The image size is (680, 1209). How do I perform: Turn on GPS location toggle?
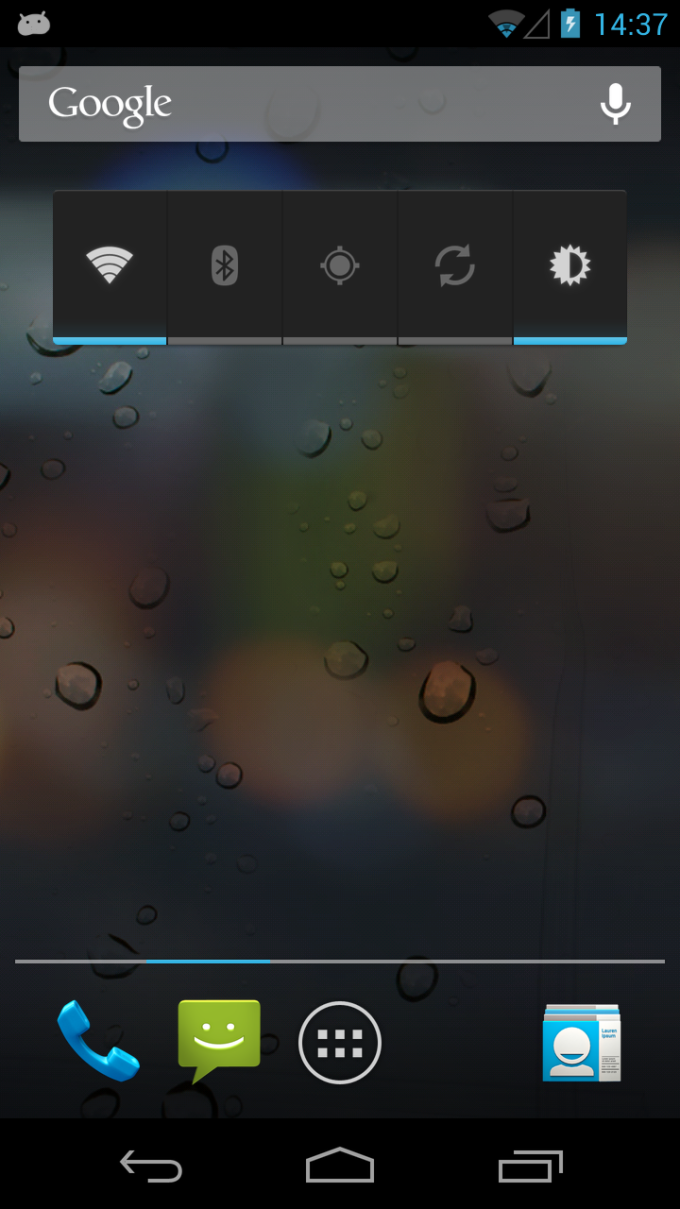[x=340, y=266]
